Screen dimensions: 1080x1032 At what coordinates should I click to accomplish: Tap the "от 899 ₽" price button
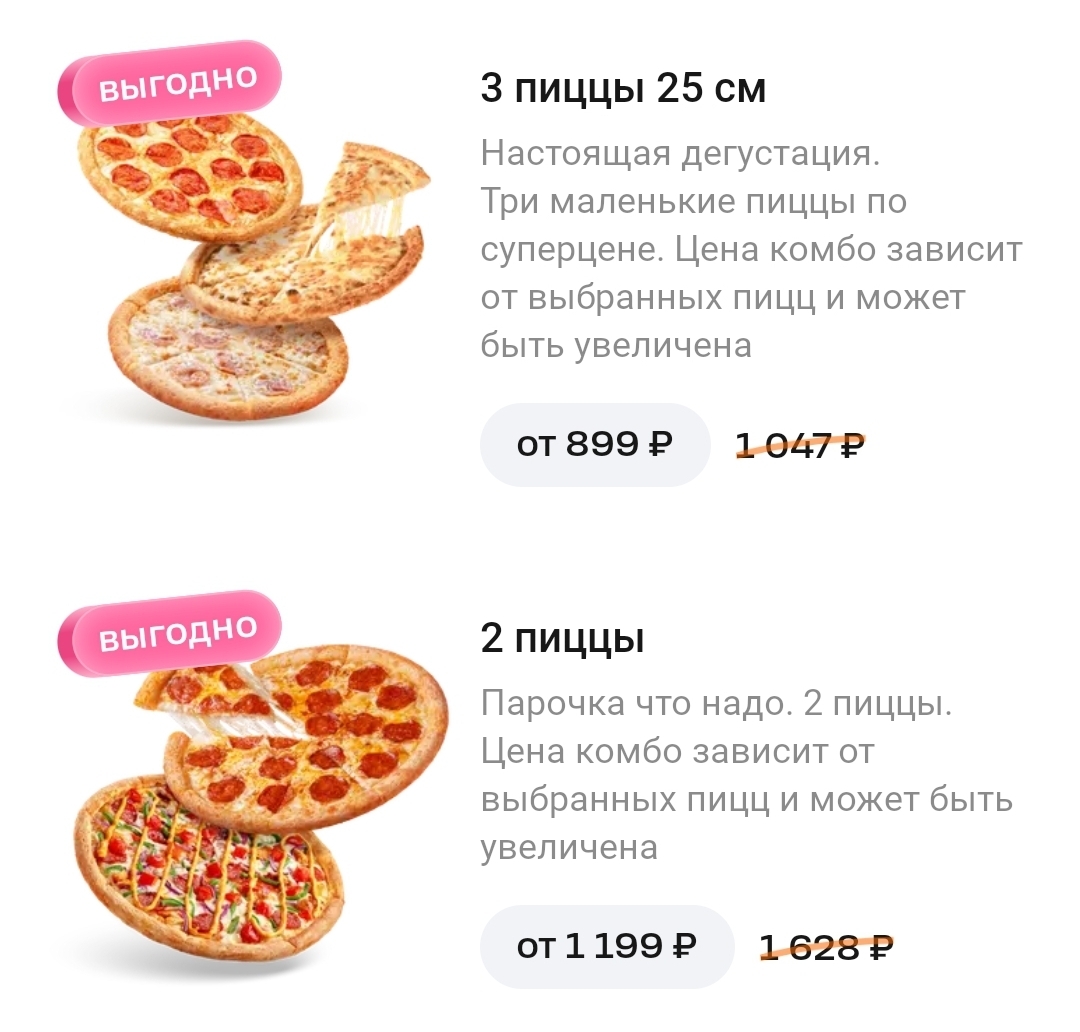click(594, 445)
